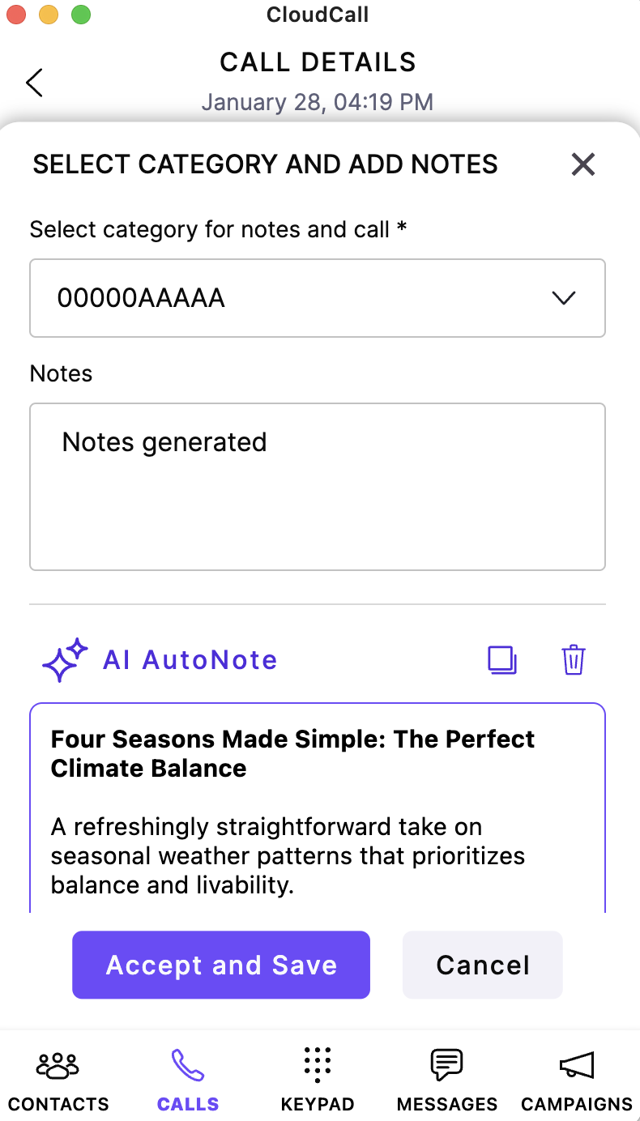This screenshot has height=1121, width=640.
Task: Go back from Call Details
Action: (x=34, y=83)
